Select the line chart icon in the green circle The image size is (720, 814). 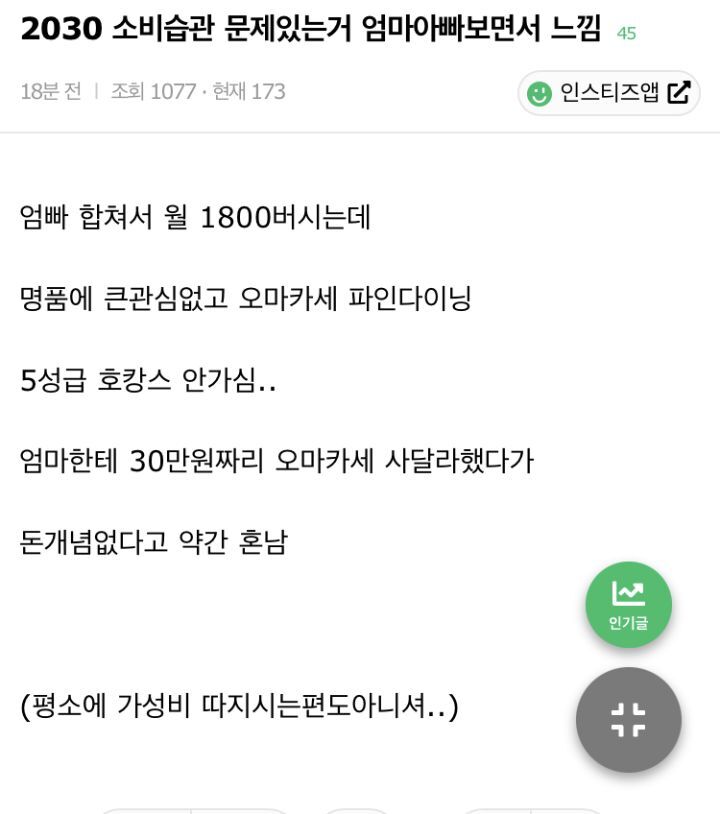pos(629,595)
